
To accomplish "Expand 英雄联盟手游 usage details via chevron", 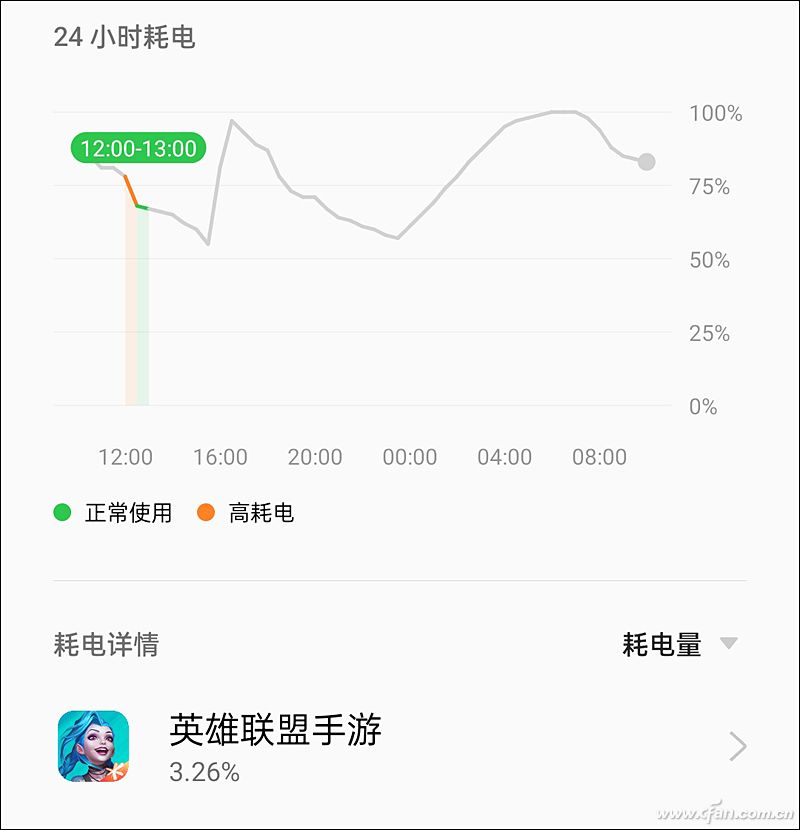I will [736, 747].
